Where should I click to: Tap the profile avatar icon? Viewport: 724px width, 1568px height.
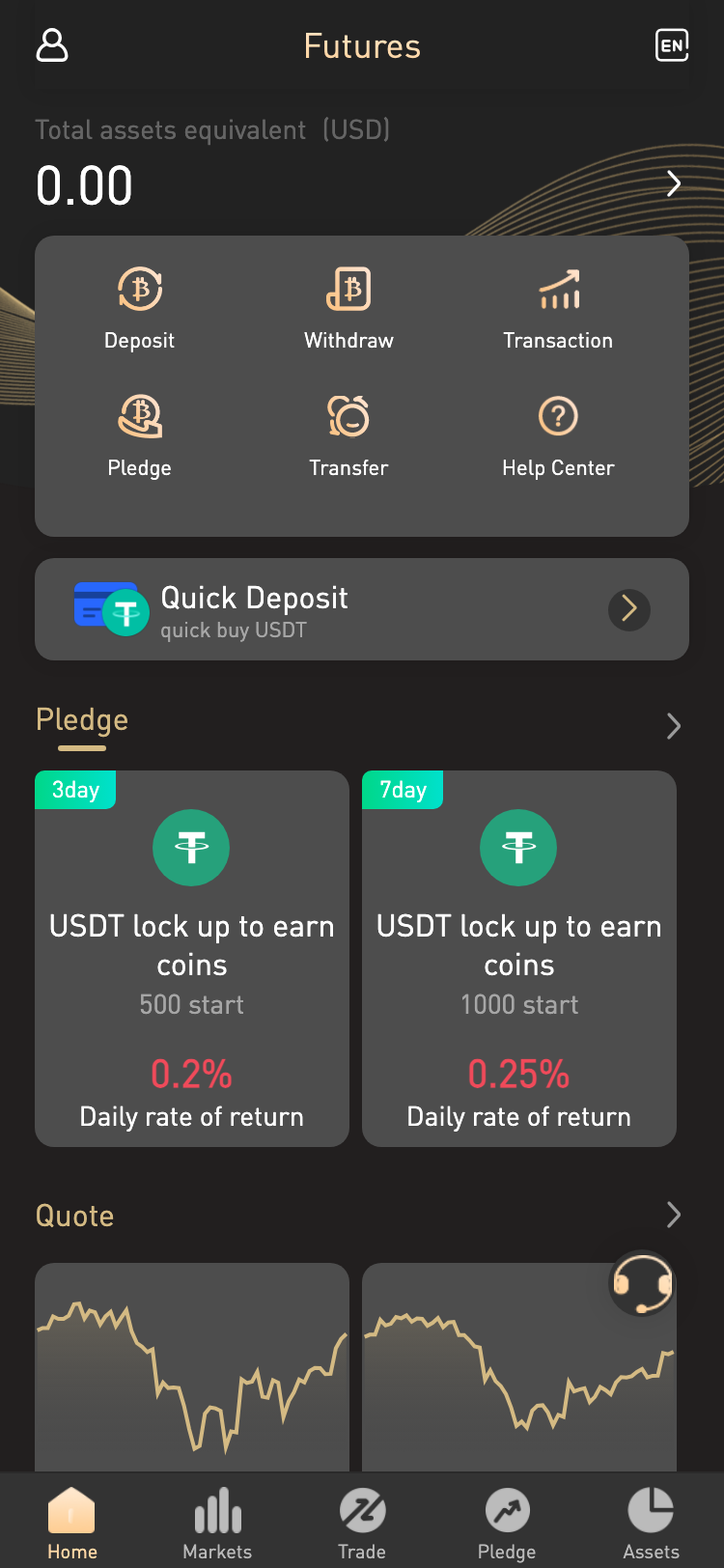[52, 45]
